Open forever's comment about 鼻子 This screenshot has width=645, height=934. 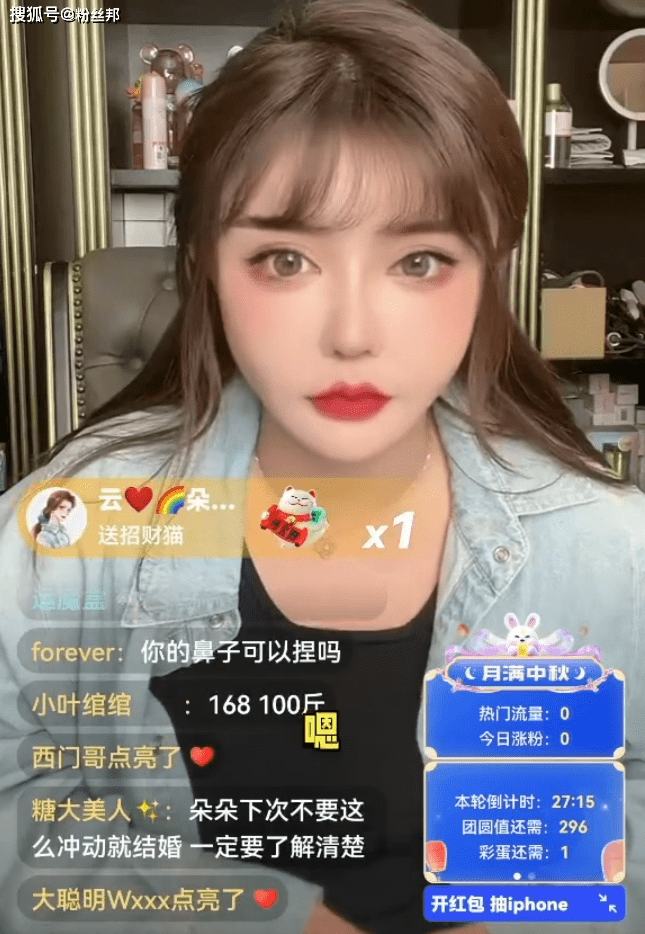click(186, 652)
